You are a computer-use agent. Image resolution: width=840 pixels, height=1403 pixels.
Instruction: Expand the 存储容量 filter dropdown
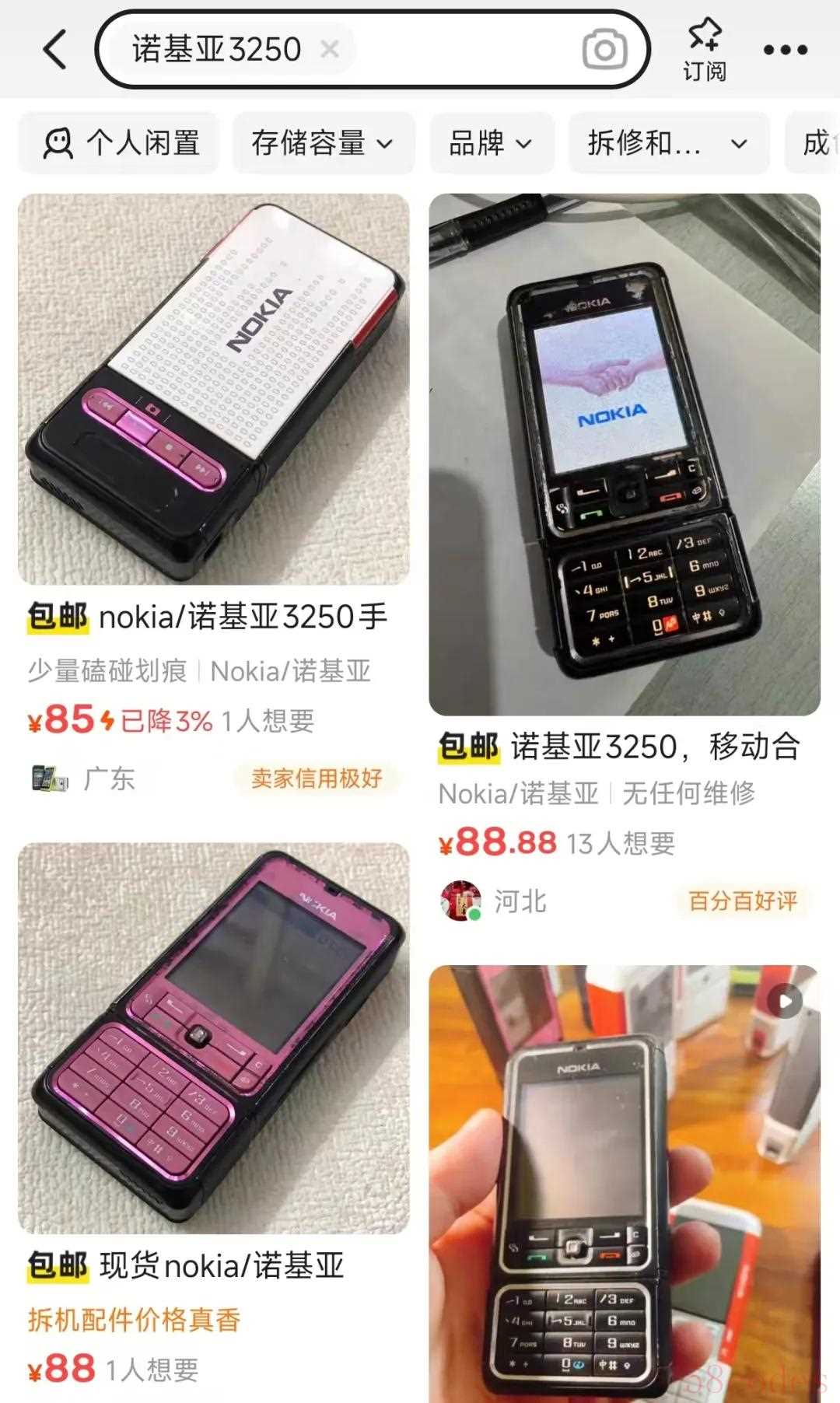point(323,143)
